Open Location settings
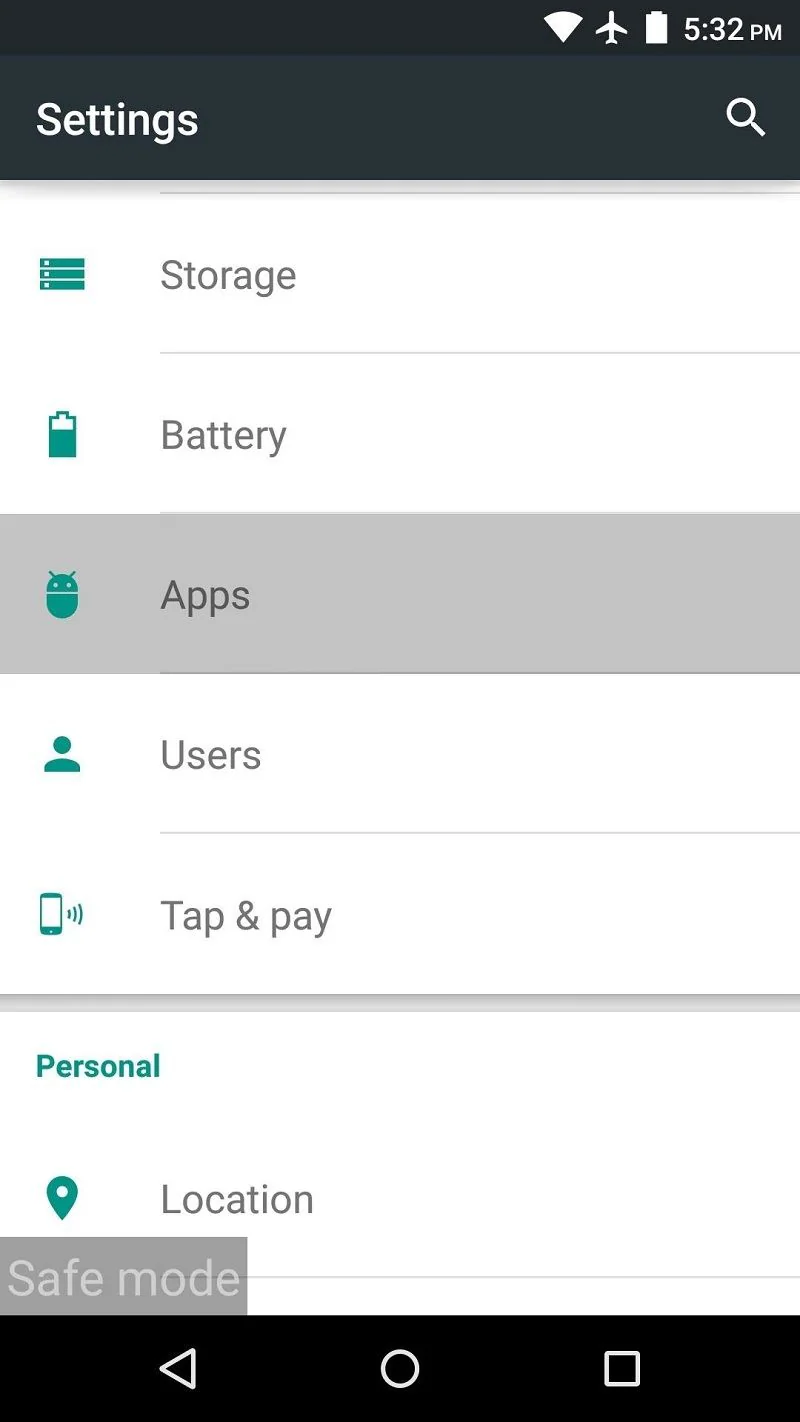The width and height of the screenshot is (800, 1422). point(400,1198)
